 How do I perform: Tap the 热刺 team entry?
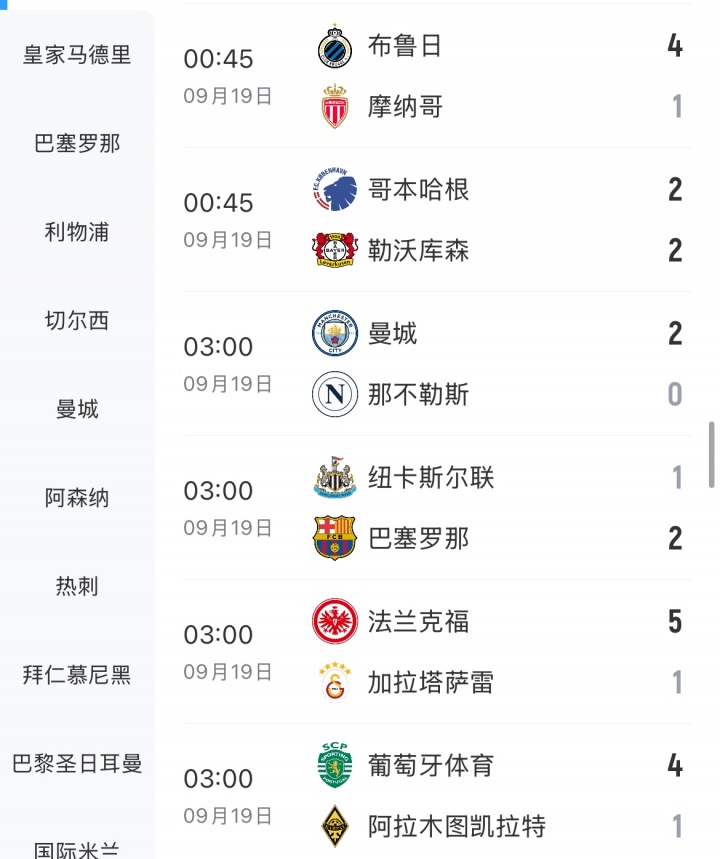(77, 586)
